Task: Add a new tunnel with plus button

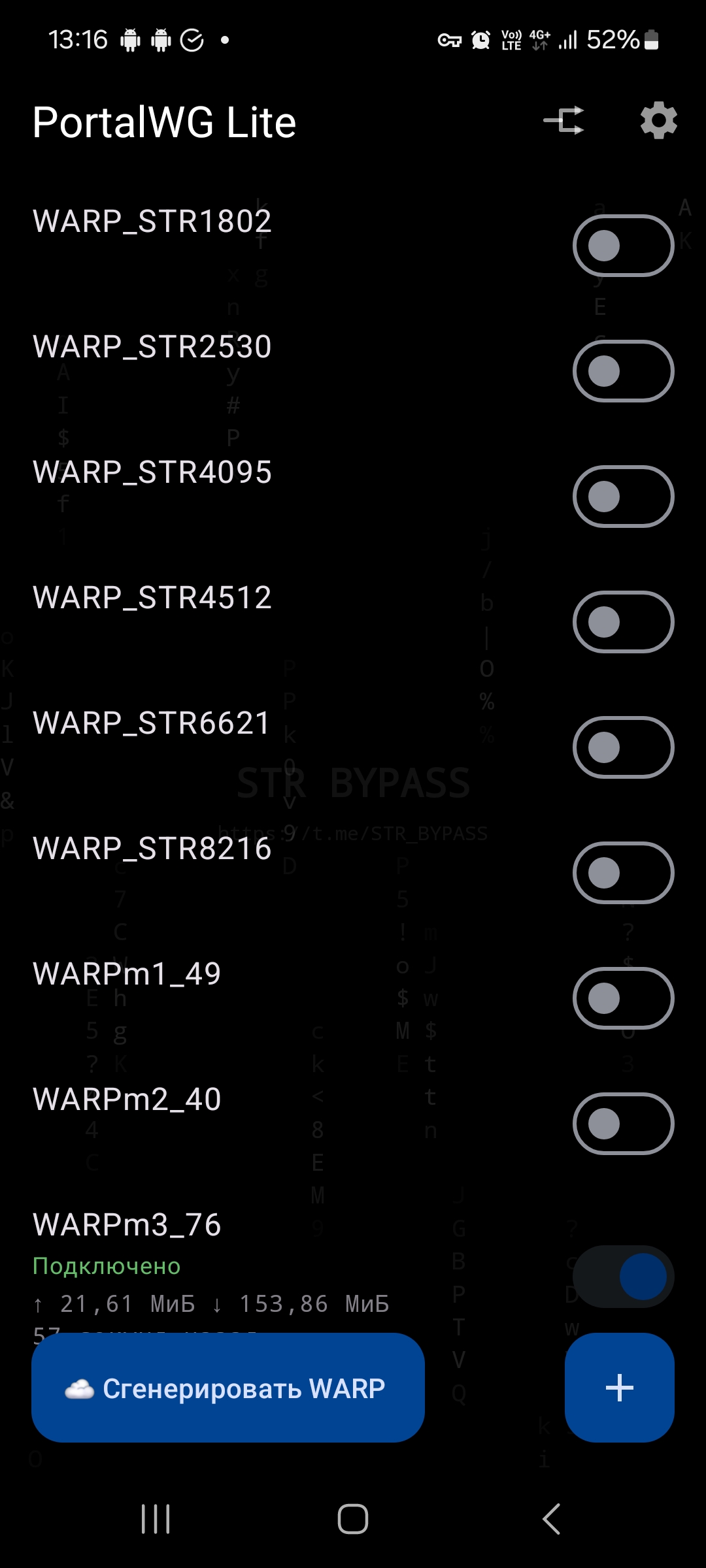Action: coord(619,1388)
